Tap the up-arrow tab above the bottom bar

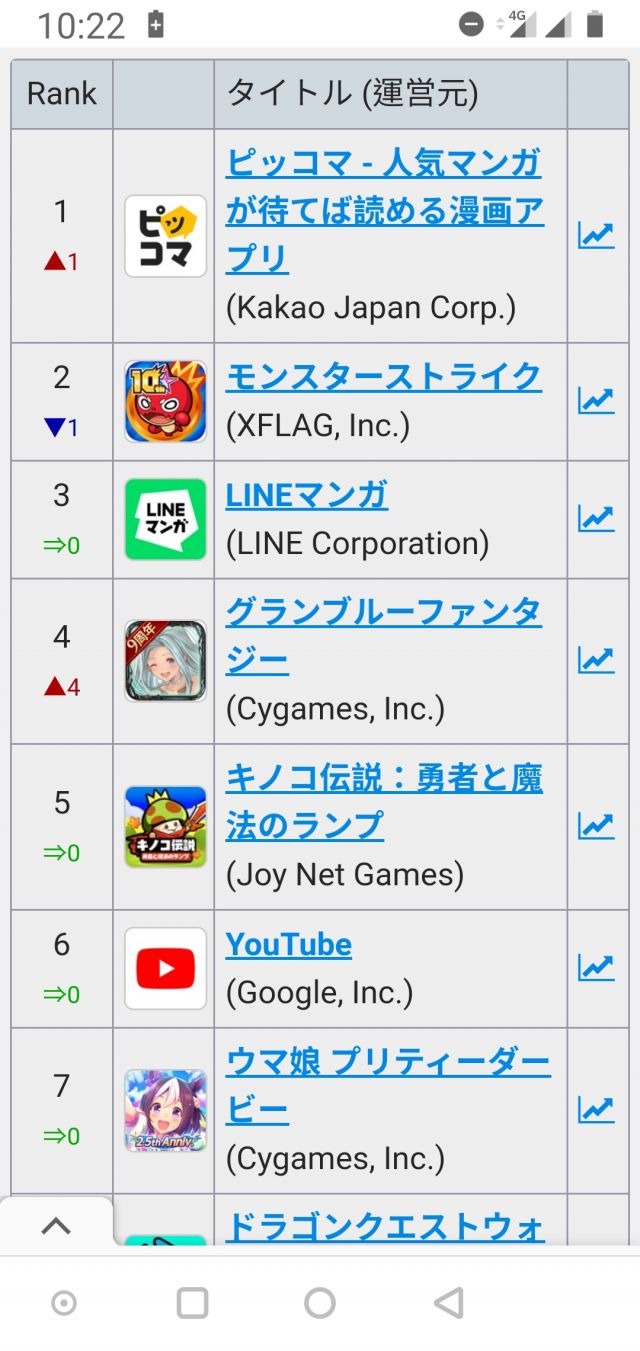56,1226
